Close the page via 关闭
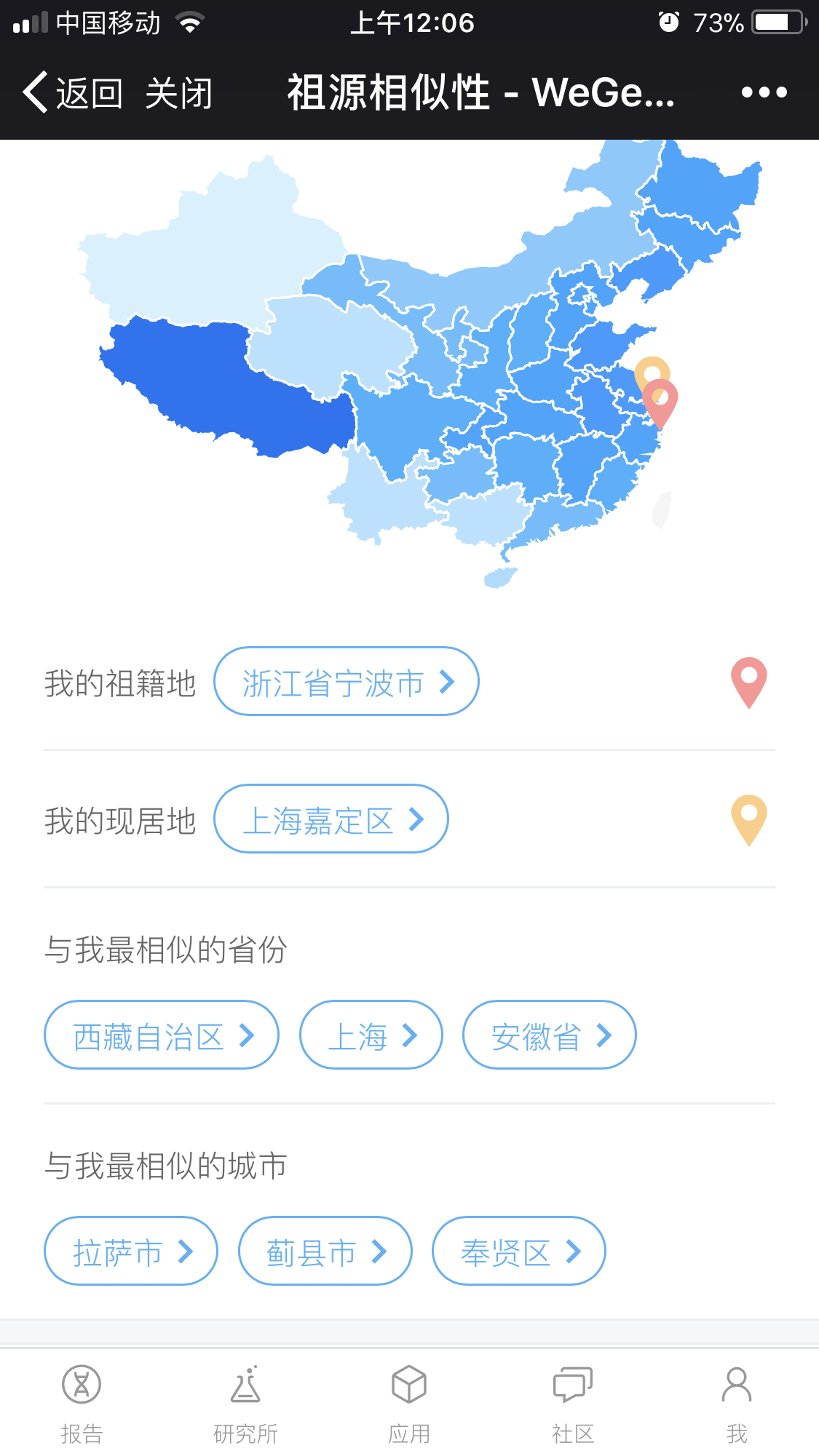The image size is (819, 1456). pyautogui.click(x=178, y=93)
